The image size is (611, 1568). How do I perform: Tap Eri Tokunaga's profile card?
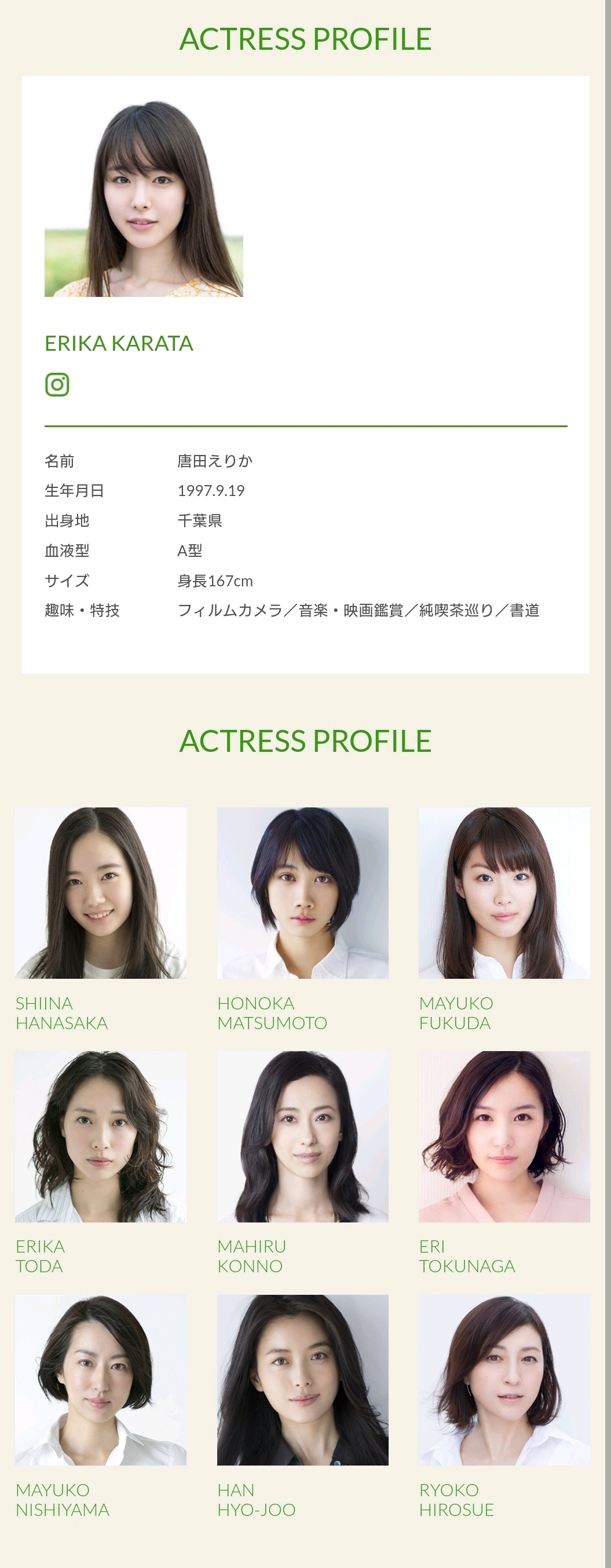click(x=504, y=1136)
